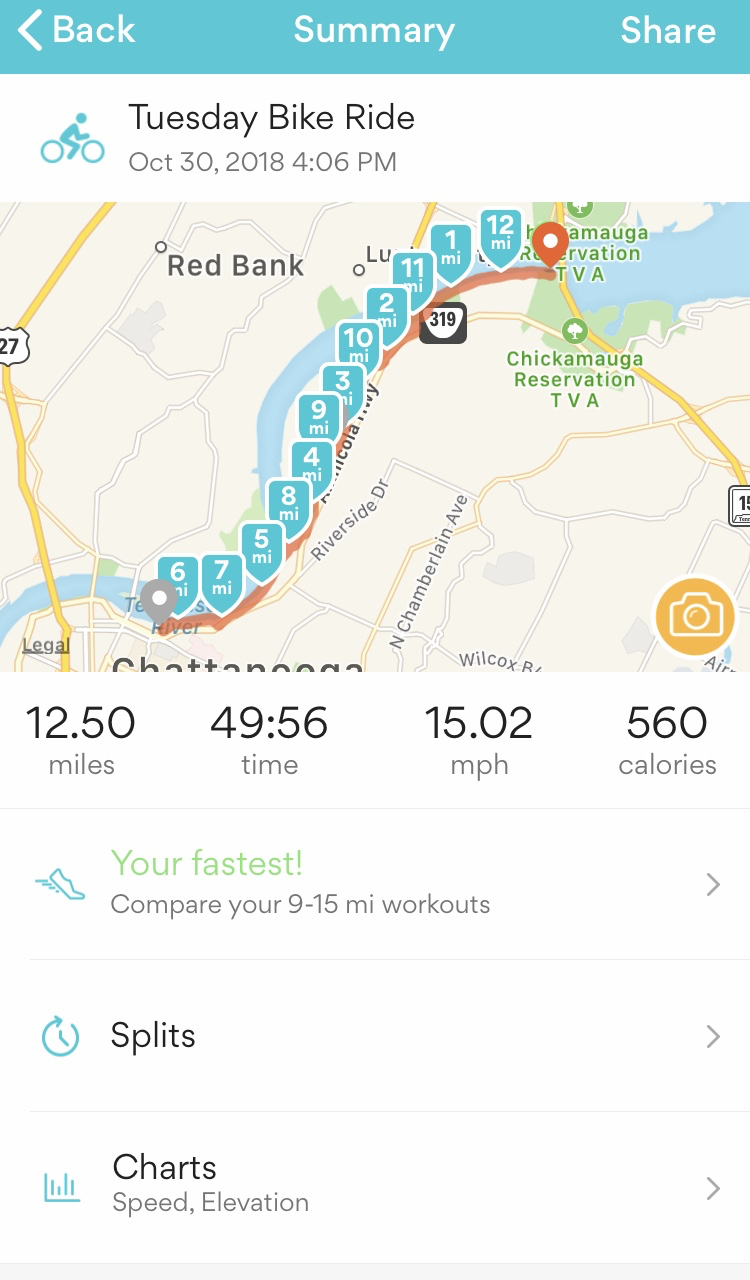Image resolution: width=750 pixels, height=1280 pixels.
Task: Open the Legal link on the map
Action: point(46,645)
